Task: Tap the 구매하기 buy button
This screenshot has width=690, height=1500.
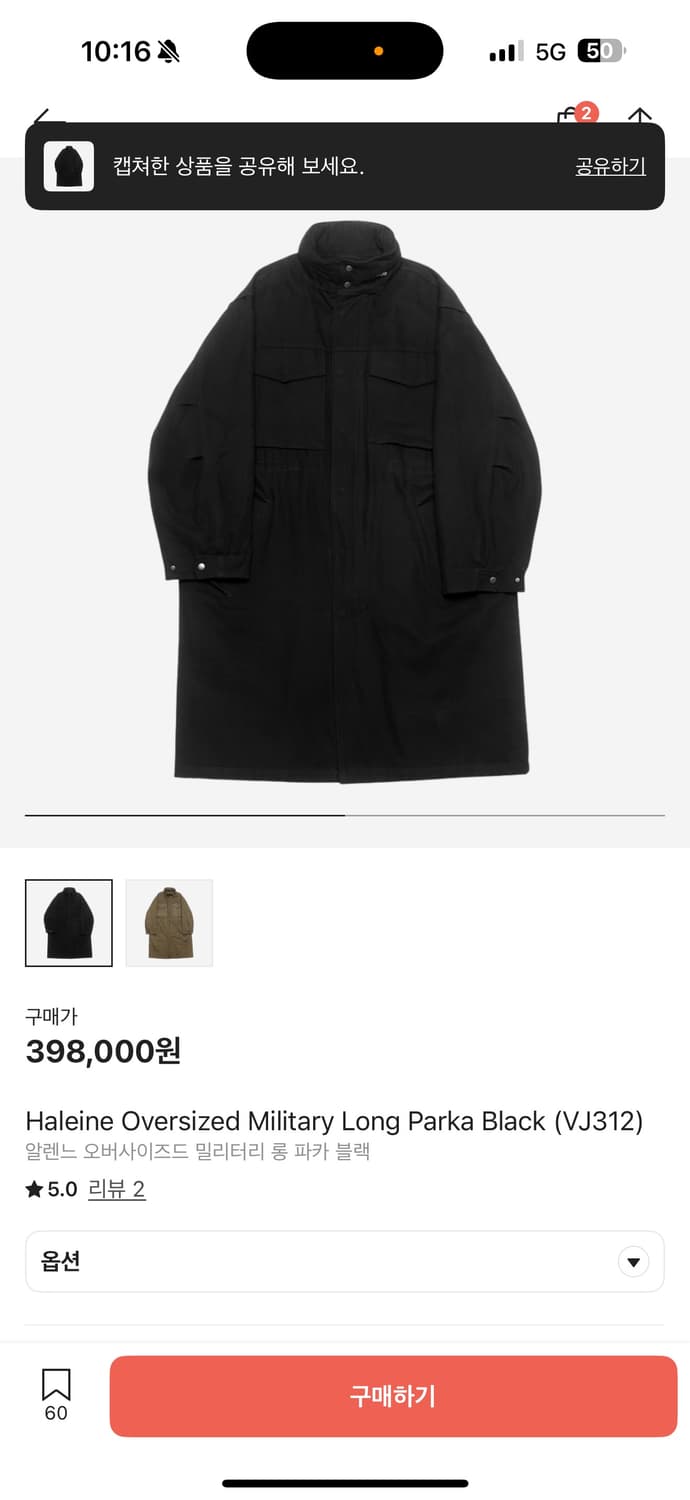Action: pyautogui.click(x=393, y=1396)
